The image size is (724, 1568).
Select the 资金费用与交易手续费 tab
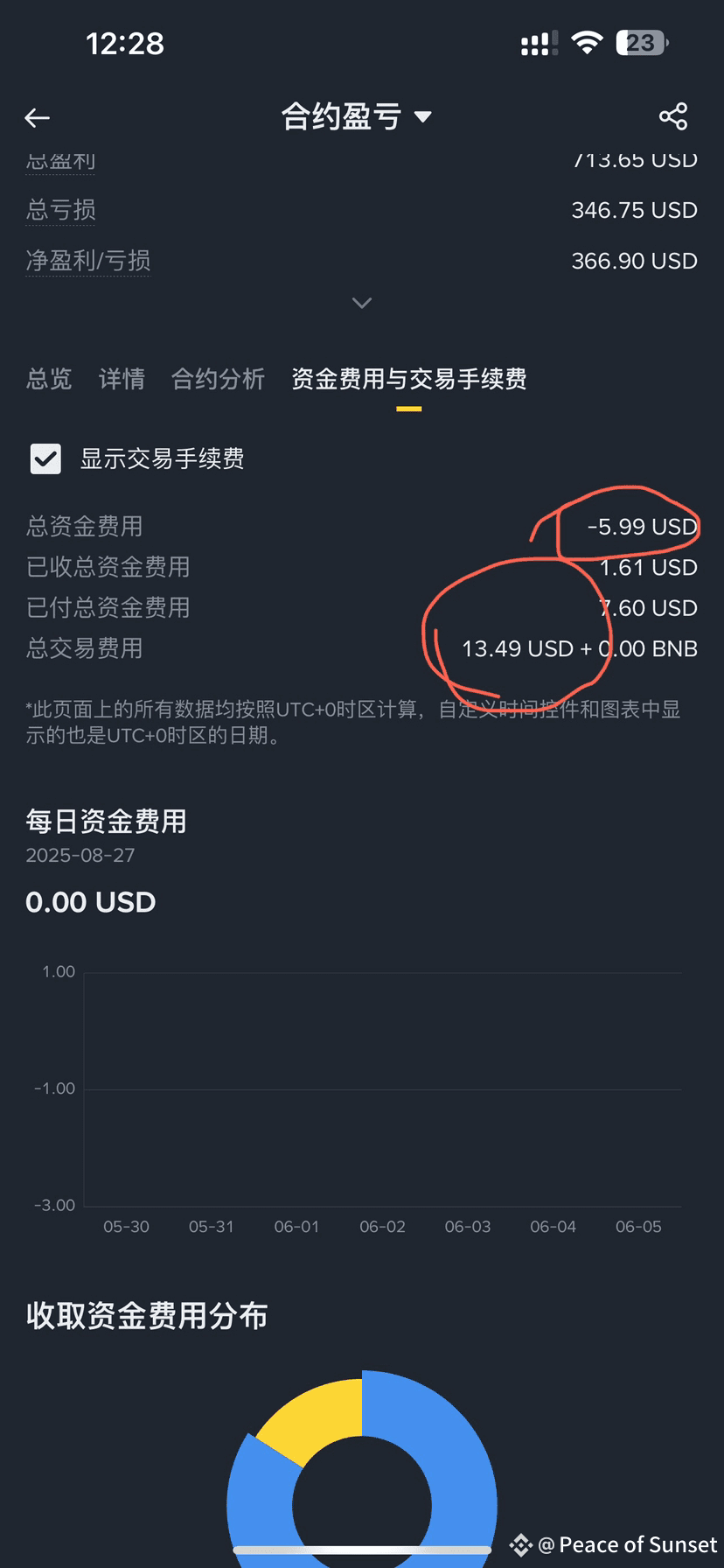pyautogui.click(x=408, y=379)
